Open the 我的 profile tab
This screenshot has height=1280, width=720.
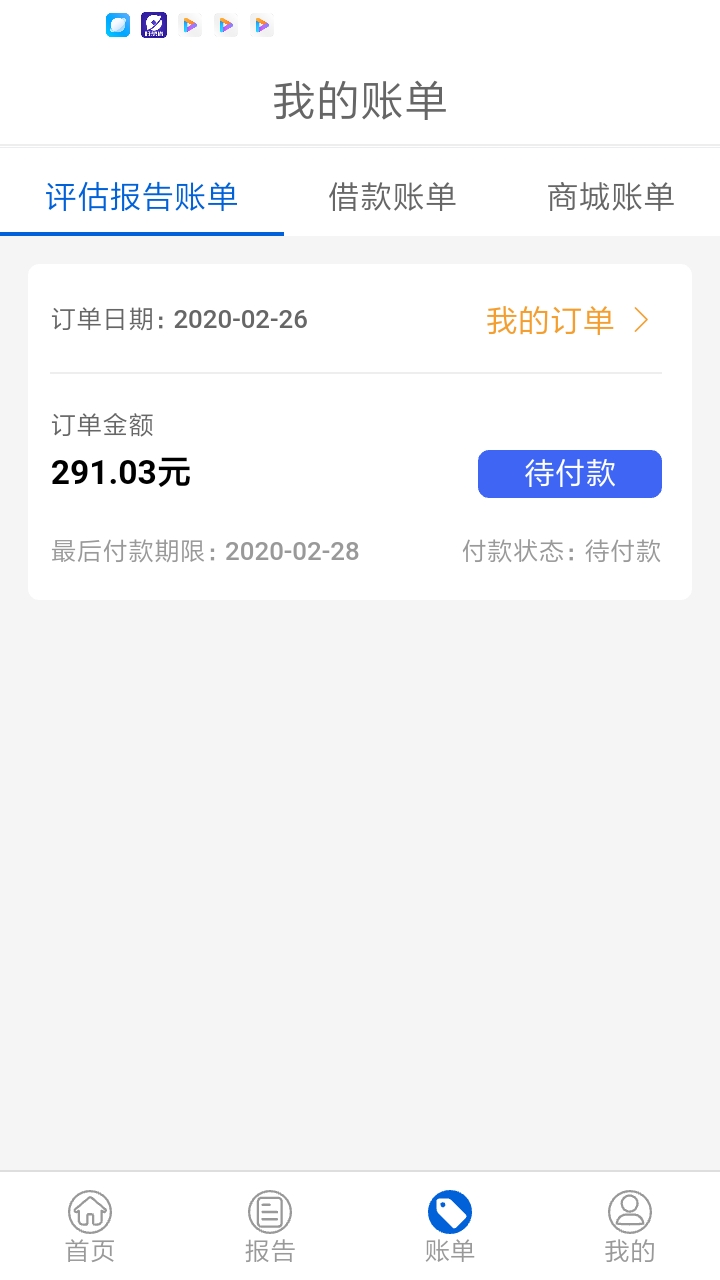630,1226
